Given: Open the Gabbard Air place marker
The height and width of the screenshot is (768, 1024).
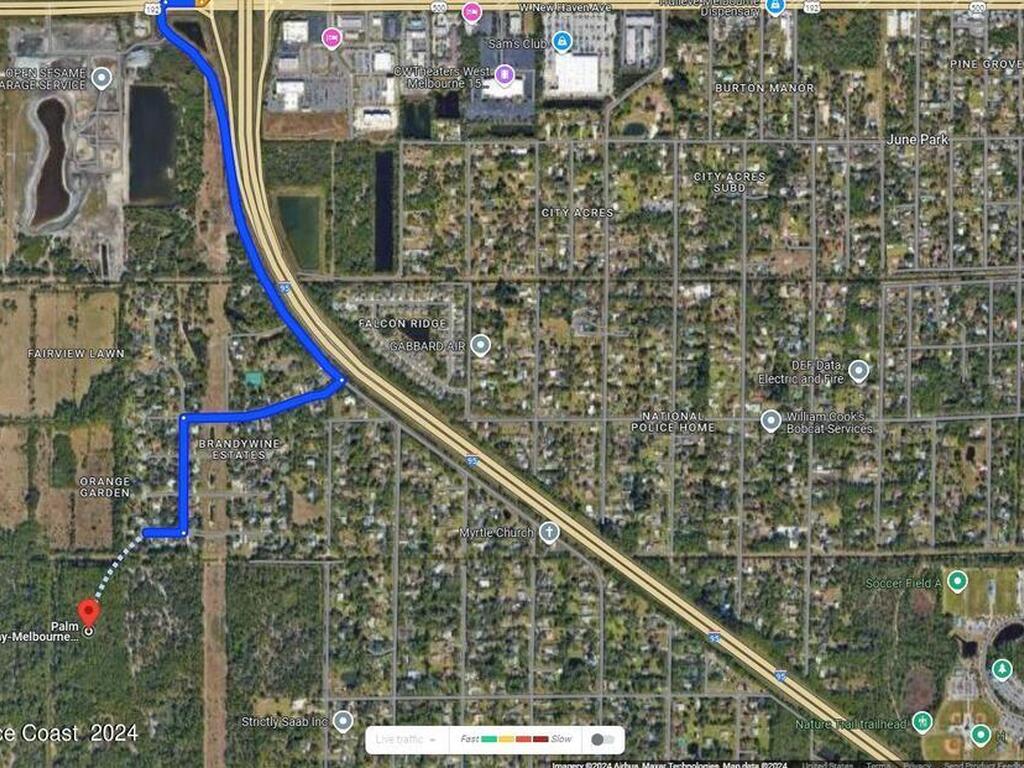Looking at the screenshot, I should (481, 345).
